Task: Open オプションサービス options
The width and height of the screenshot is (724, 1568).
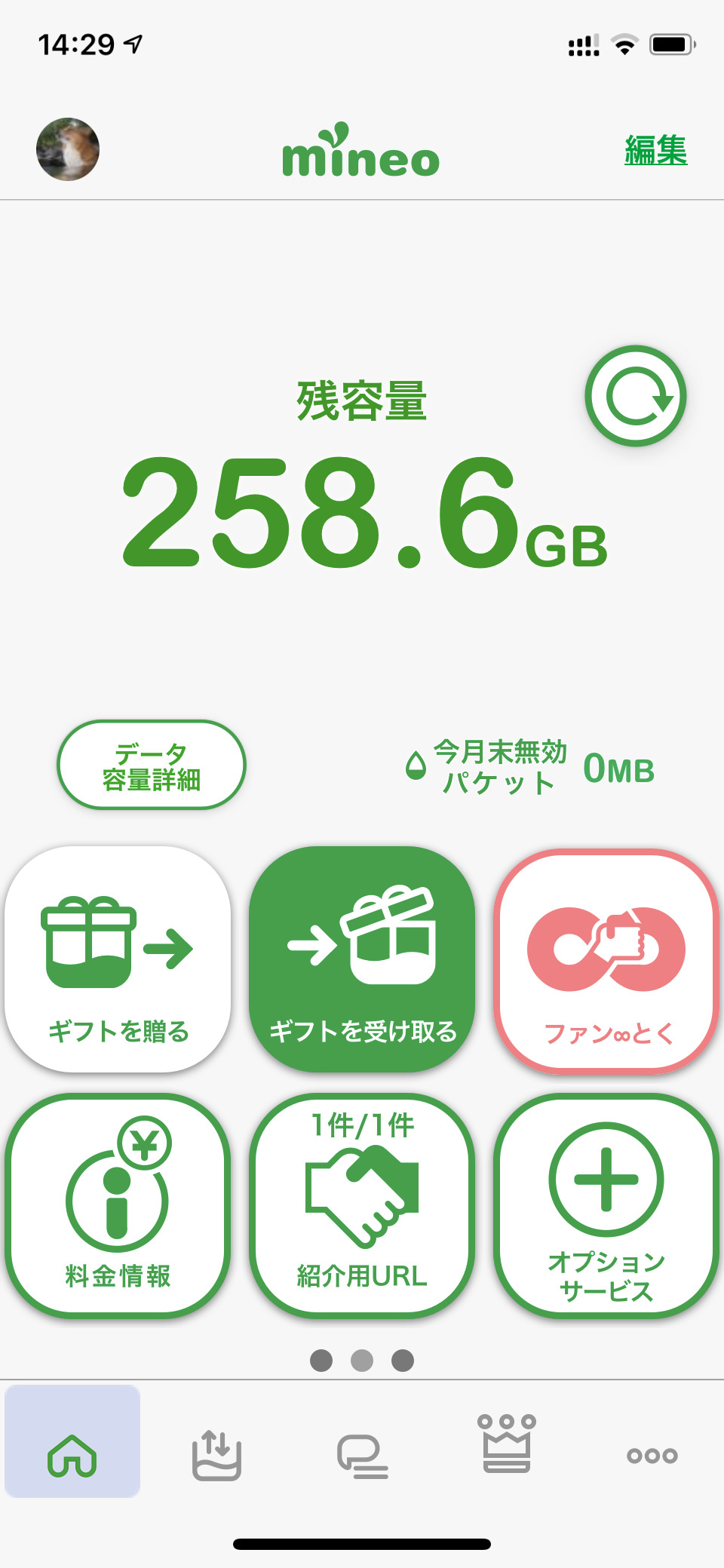Action: click(606, 1205)
